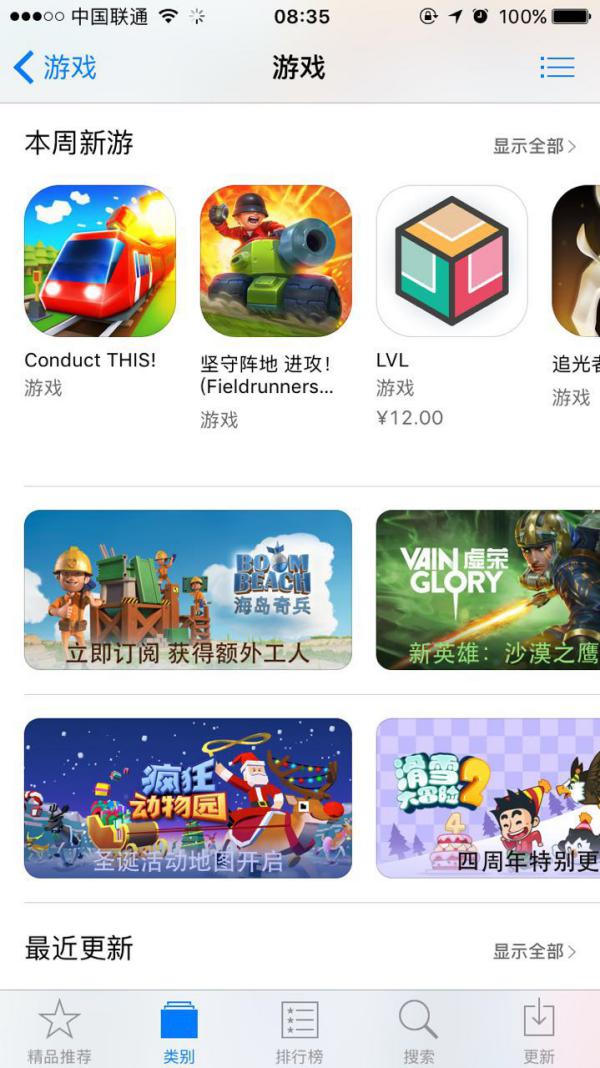
Task: Go to the 搜索 tab
Action: pyautogui.click(x=419, y=1031)
